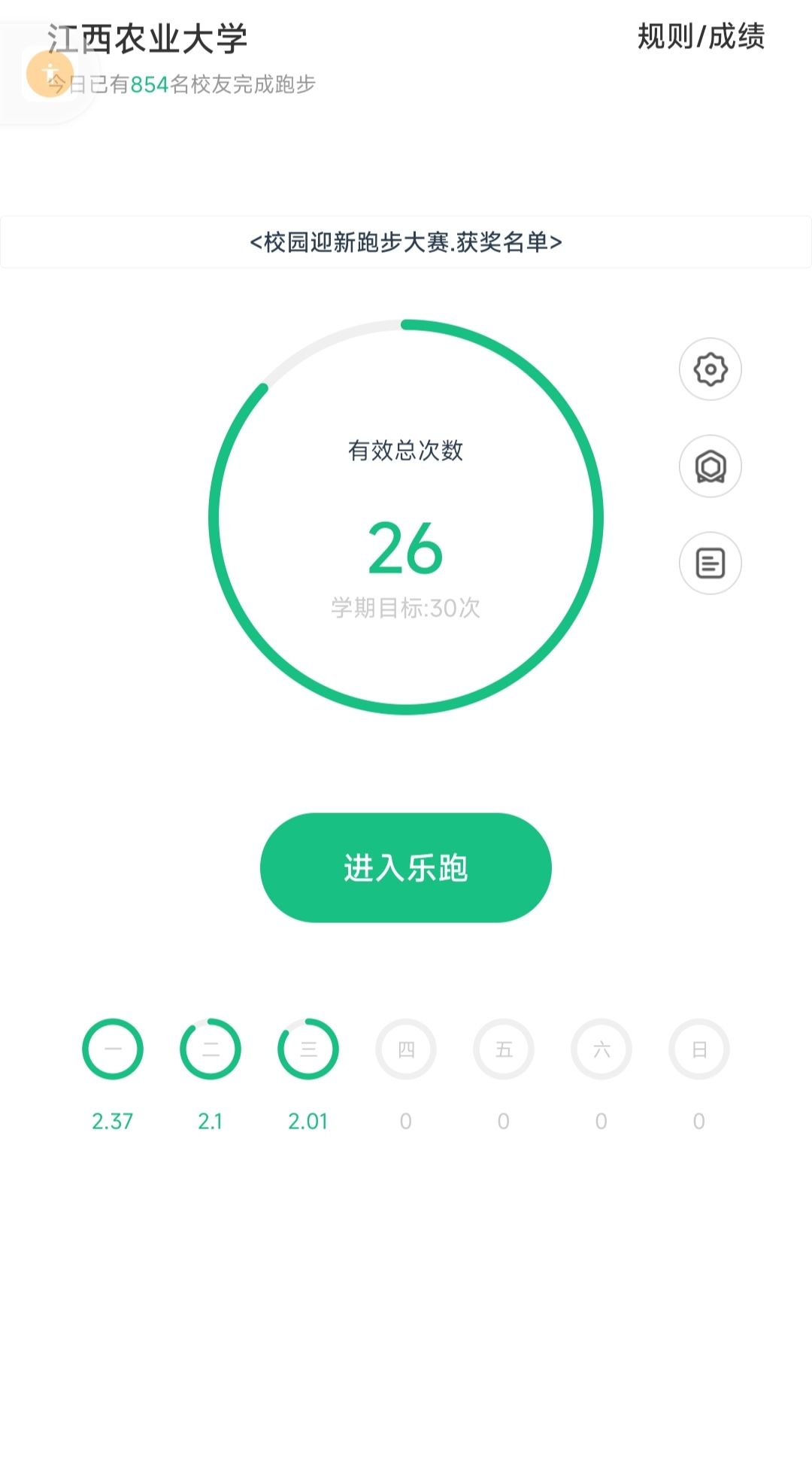Screen dimensions: 812x1482
Task: Select Monday's 2.37 progress circle
Action: click(113, 1049)
